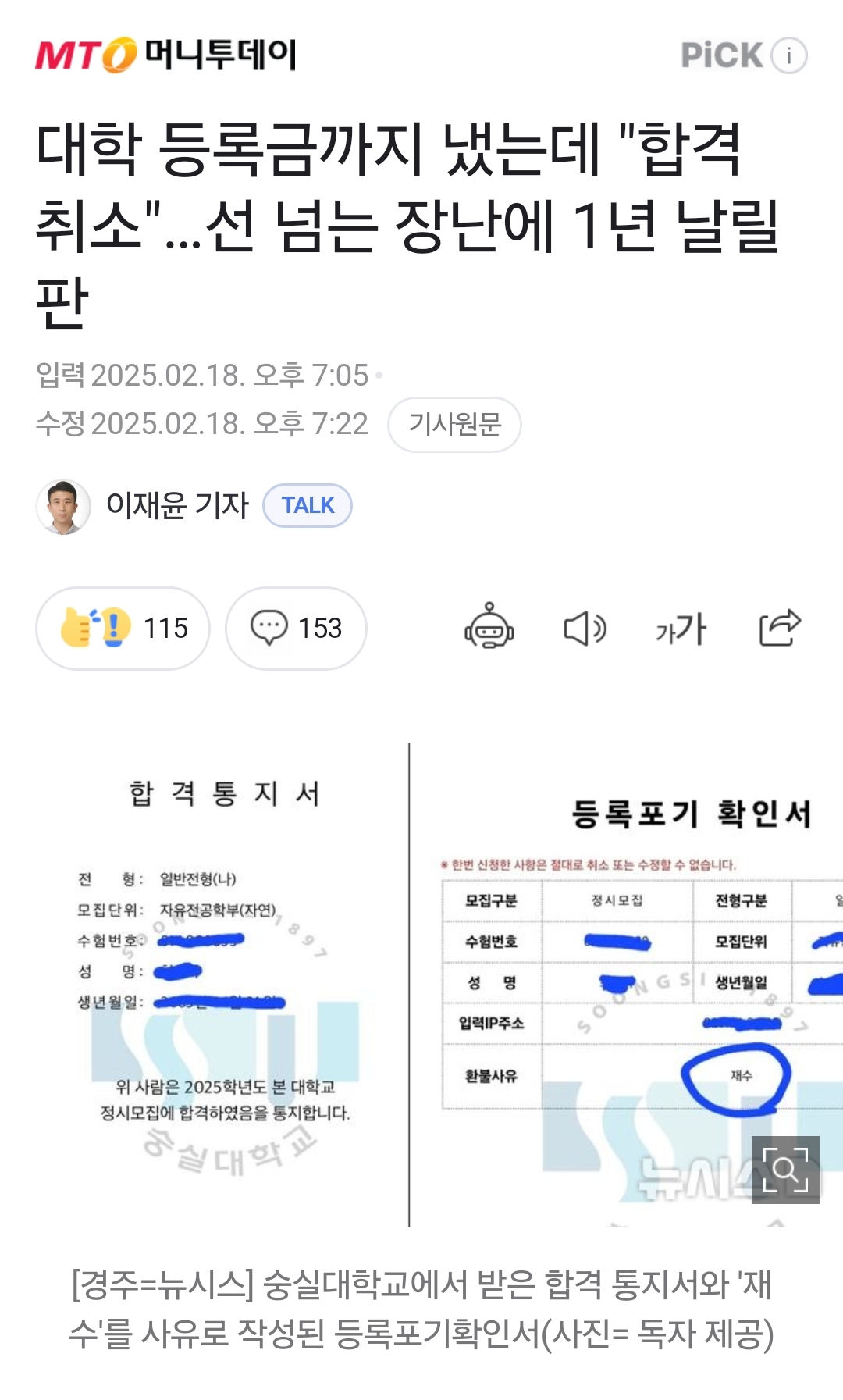React to the article with 115 reactions
Image resolution: width=843 pixels, height=1400 pixels.
pos(123,628)
